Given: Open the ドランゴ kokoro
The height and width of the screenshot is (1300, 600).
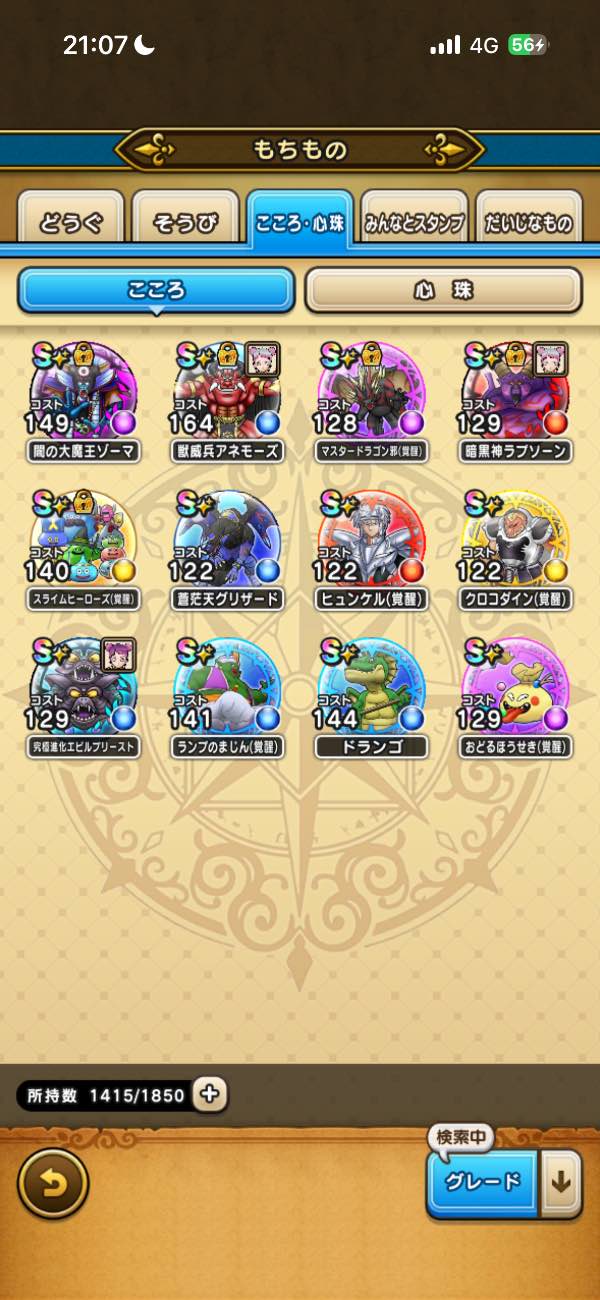Looking at the screenshot, I should point(372,691).
